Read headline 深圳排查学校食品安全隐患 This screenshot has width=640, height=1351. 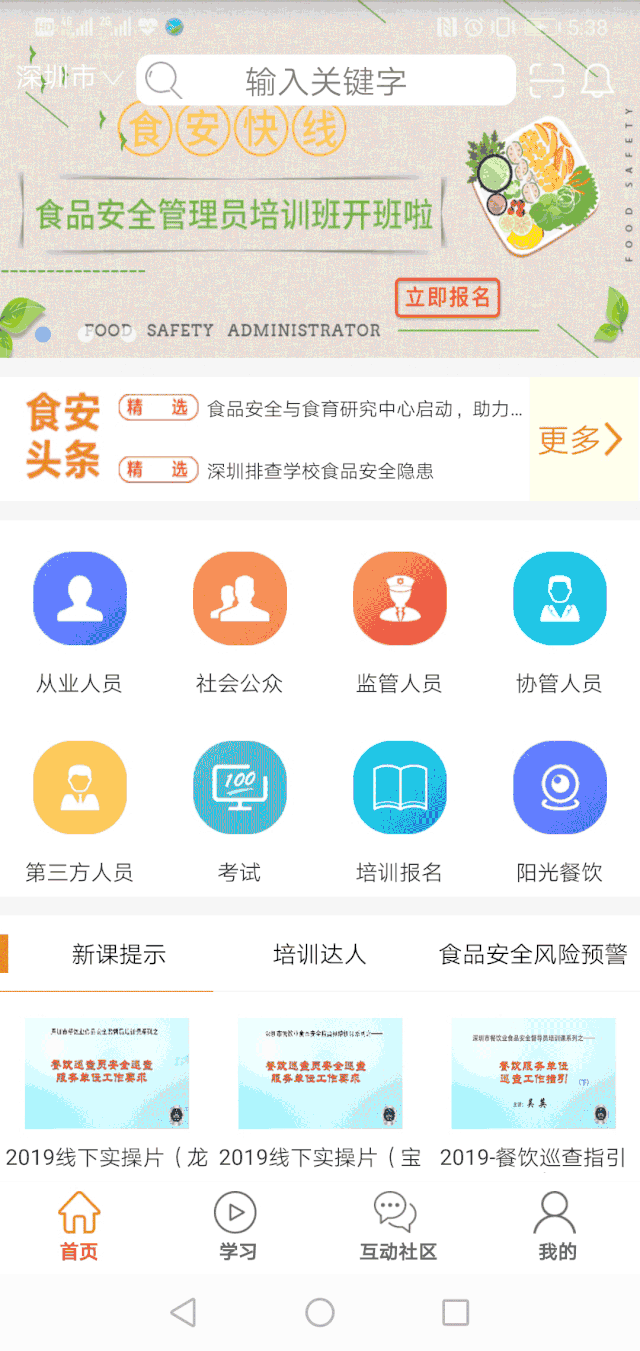(320, 471)
